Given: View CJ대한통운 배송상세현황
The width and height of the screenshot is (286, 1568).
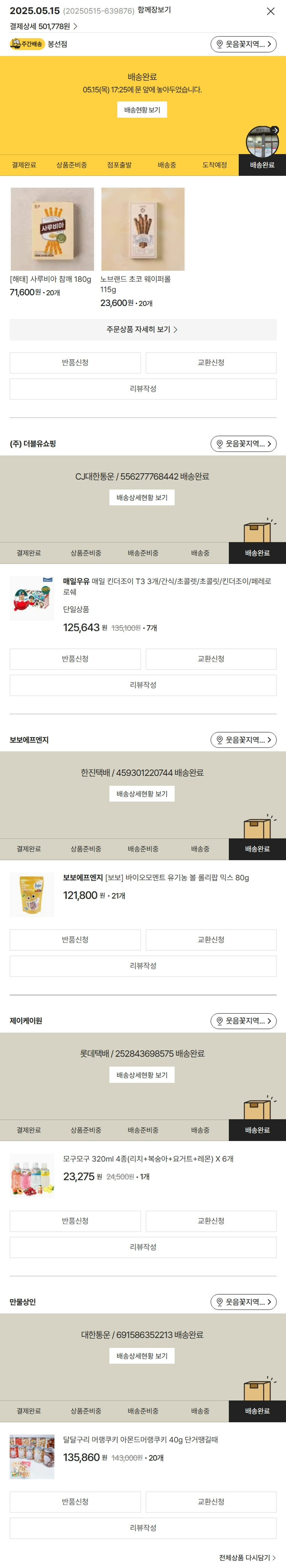Looking at the screenshot, I should click(142, 498).
